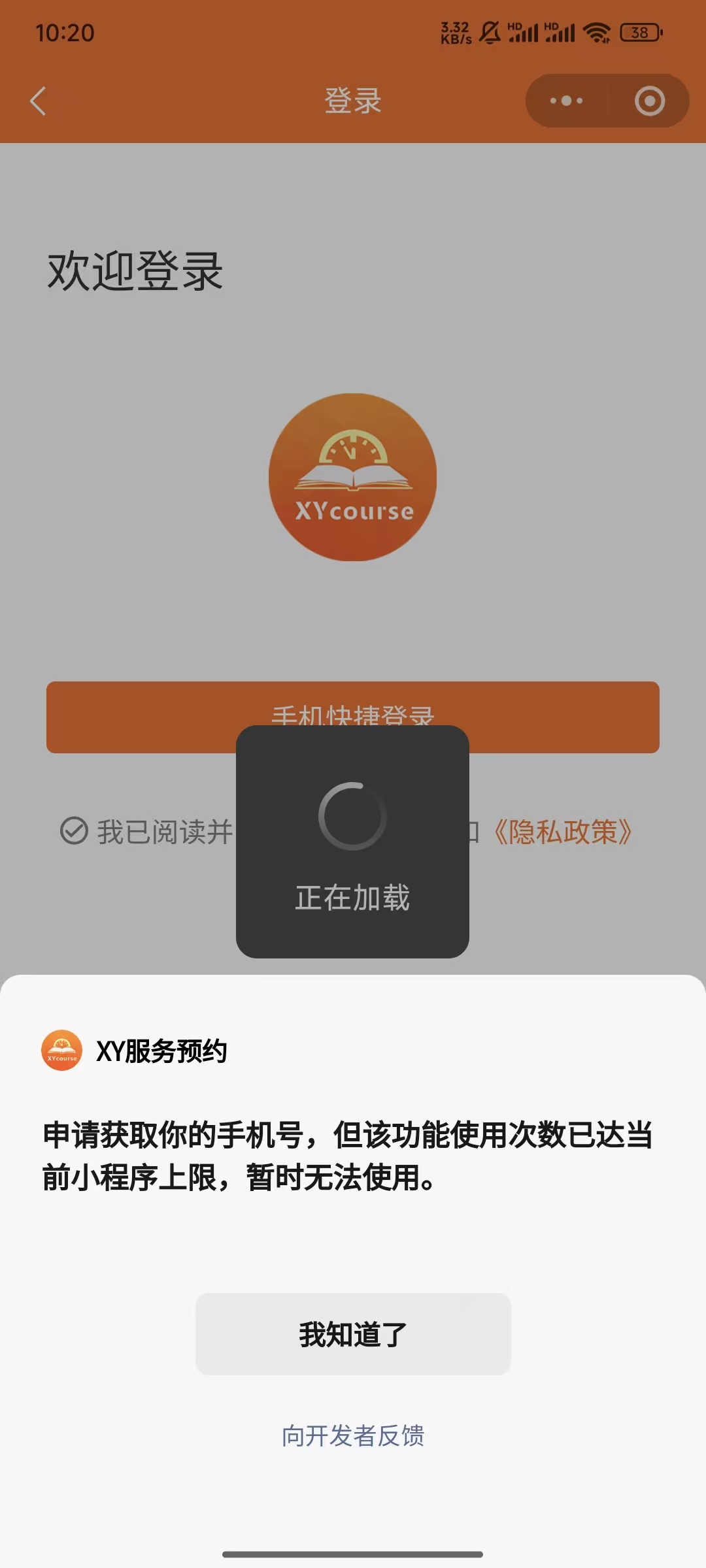Tap the 我知道了 button
This screenshot has width=706, height=1568.
[353, 1334]
